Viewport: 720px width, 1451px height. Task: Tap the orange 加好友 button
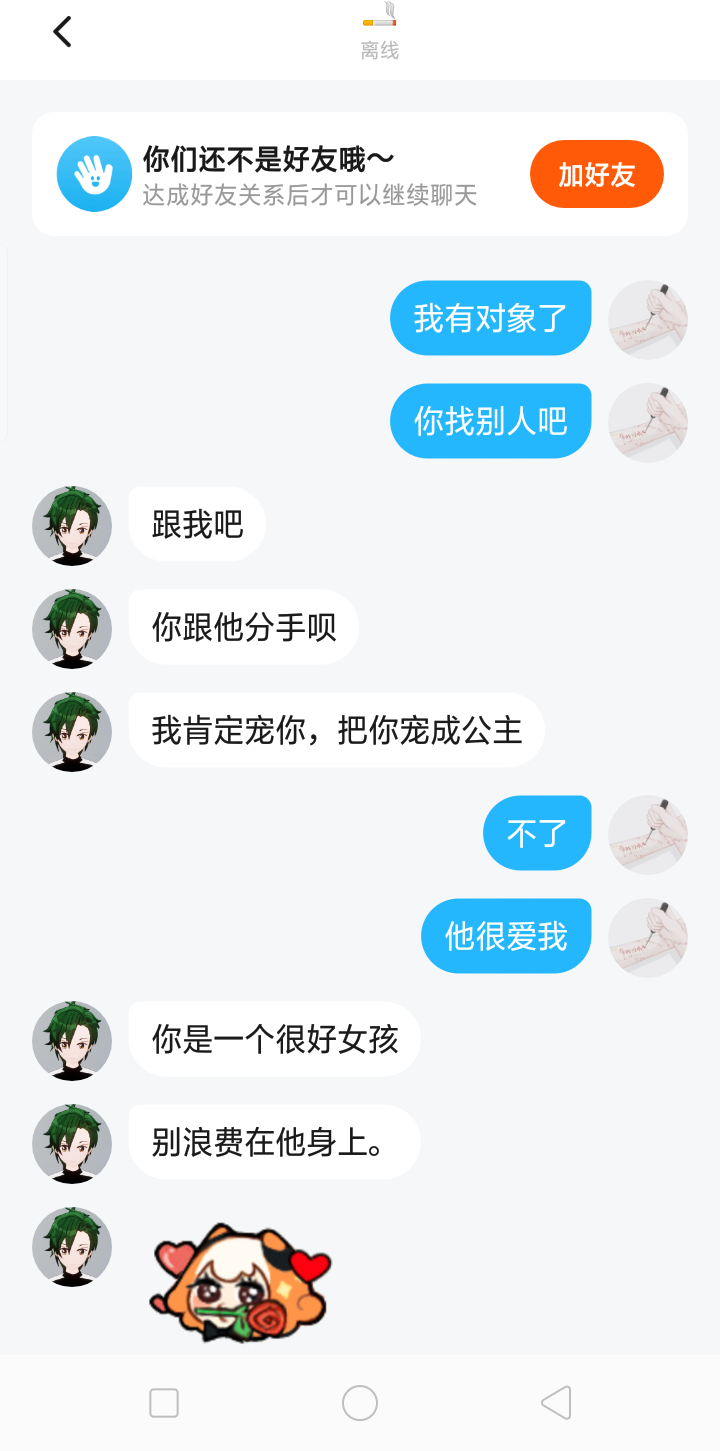(597, 175)
